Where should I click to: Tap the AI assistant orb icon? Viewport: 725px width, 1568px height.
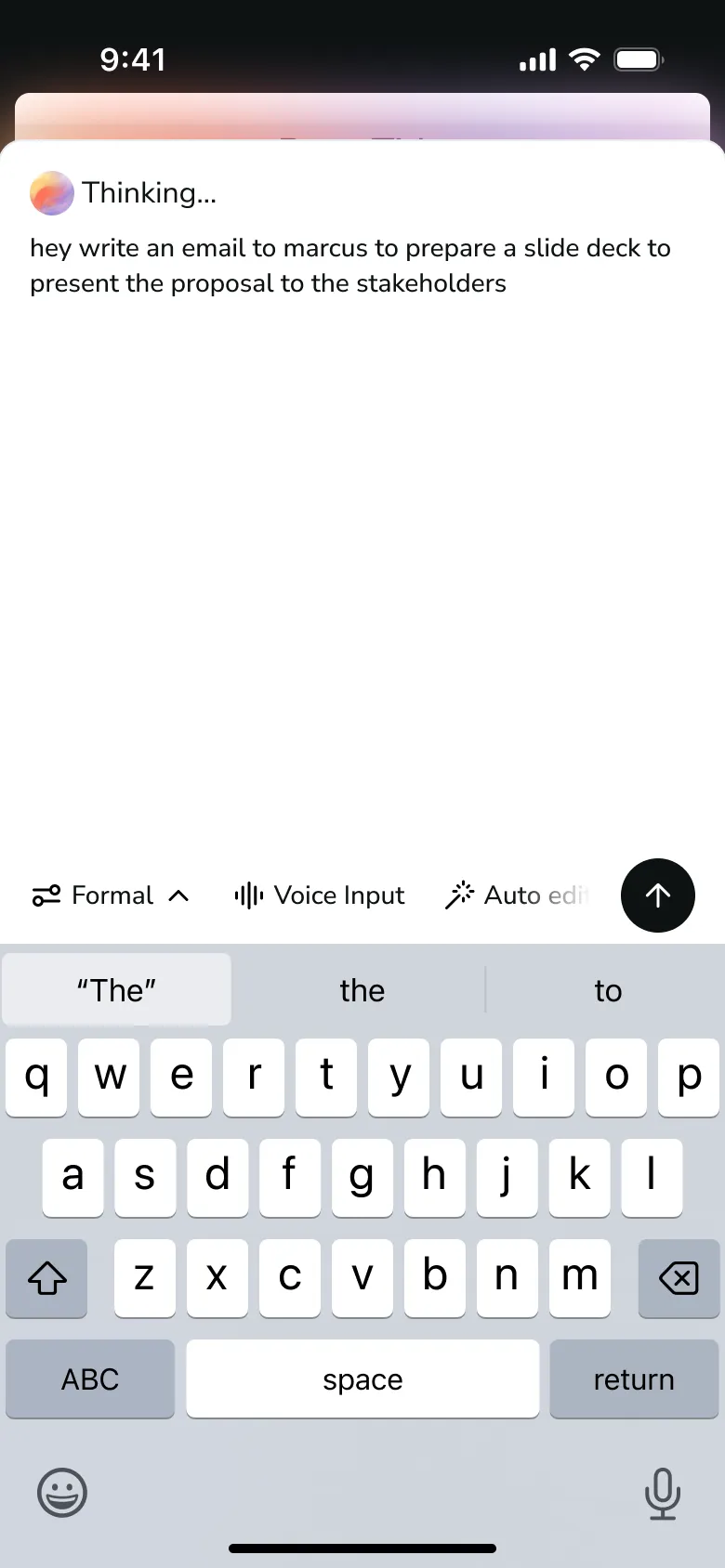51,192
